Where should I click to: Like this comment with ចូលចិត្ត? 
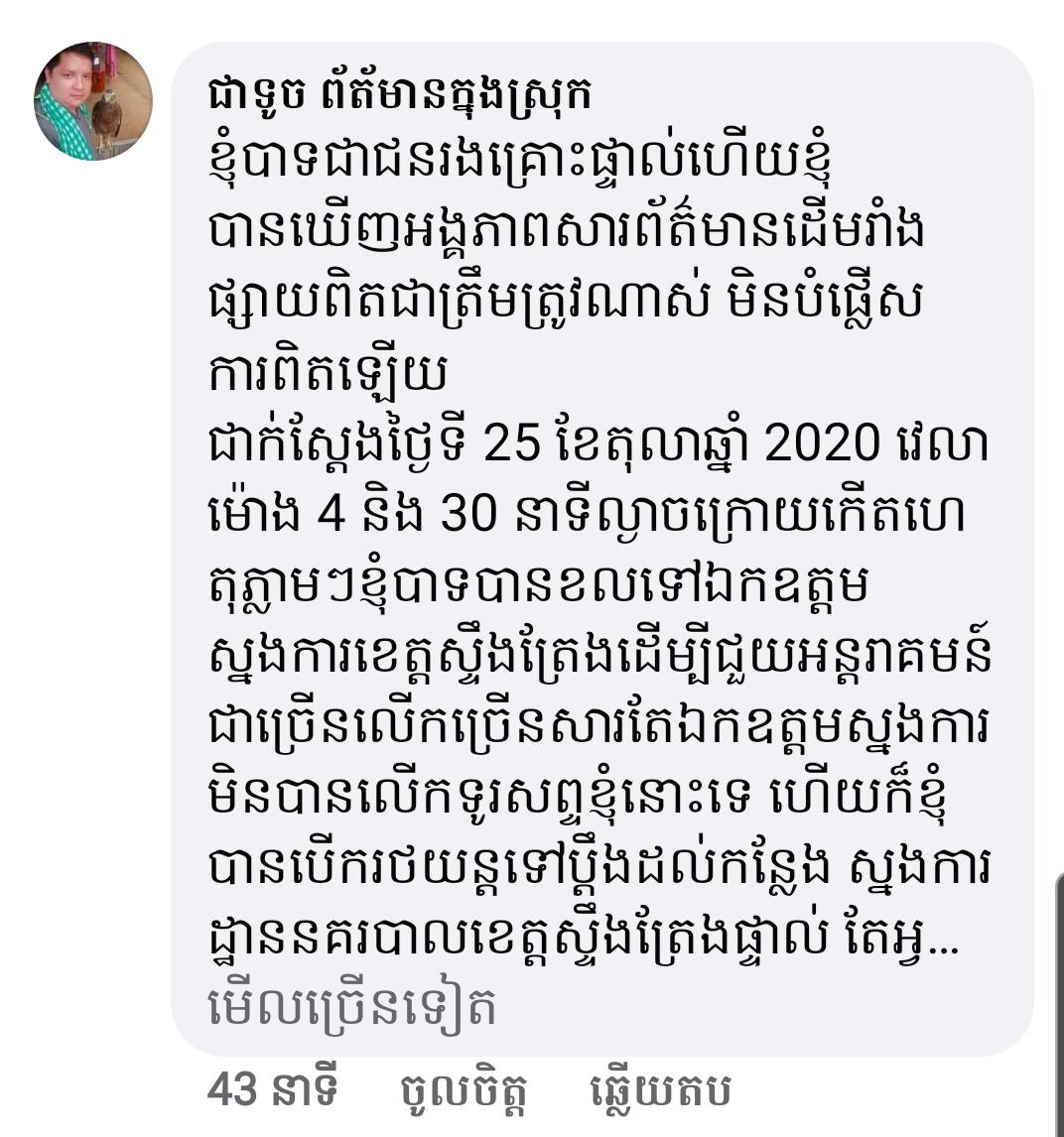(x=463, y=1092)
